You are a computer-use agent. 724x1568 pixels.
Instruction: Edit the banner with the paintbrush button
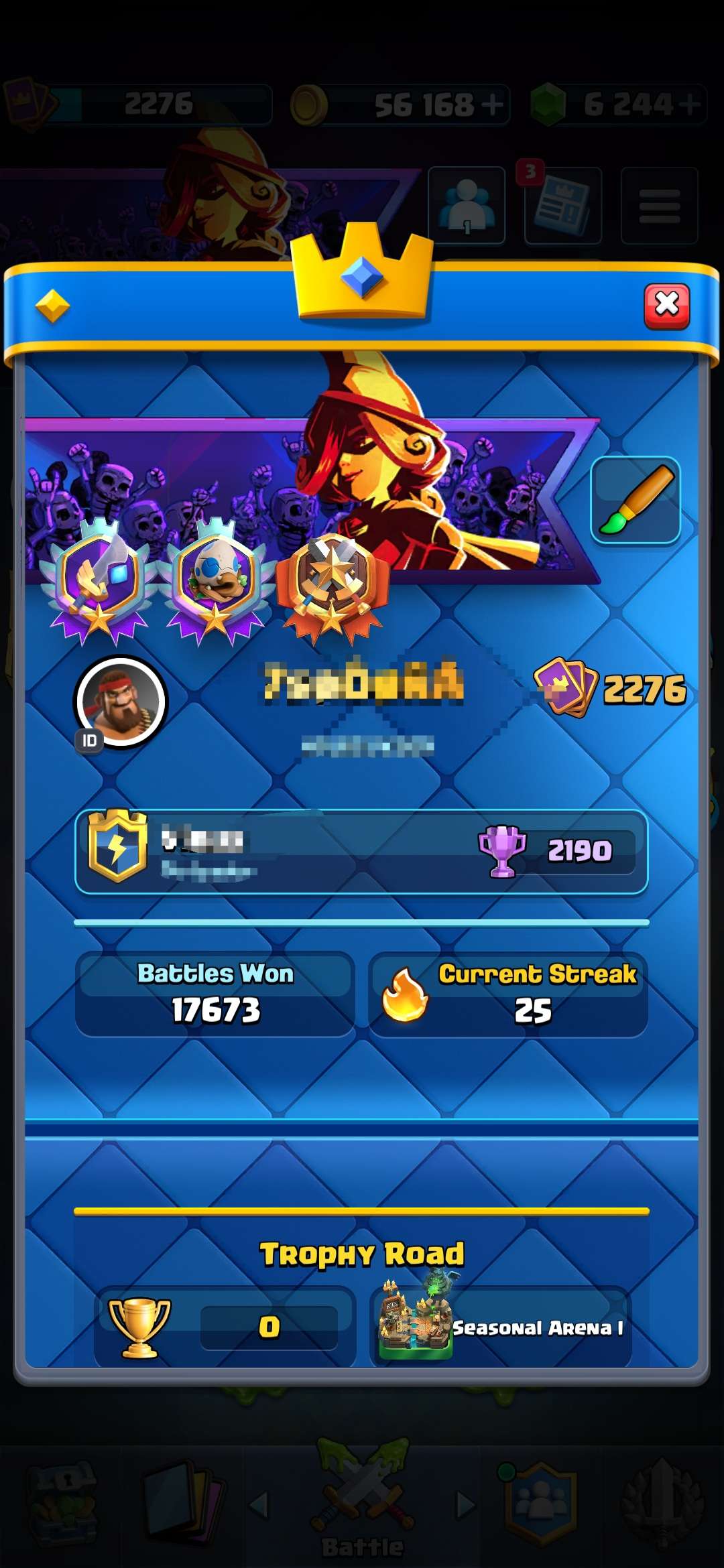pos(636,500)
